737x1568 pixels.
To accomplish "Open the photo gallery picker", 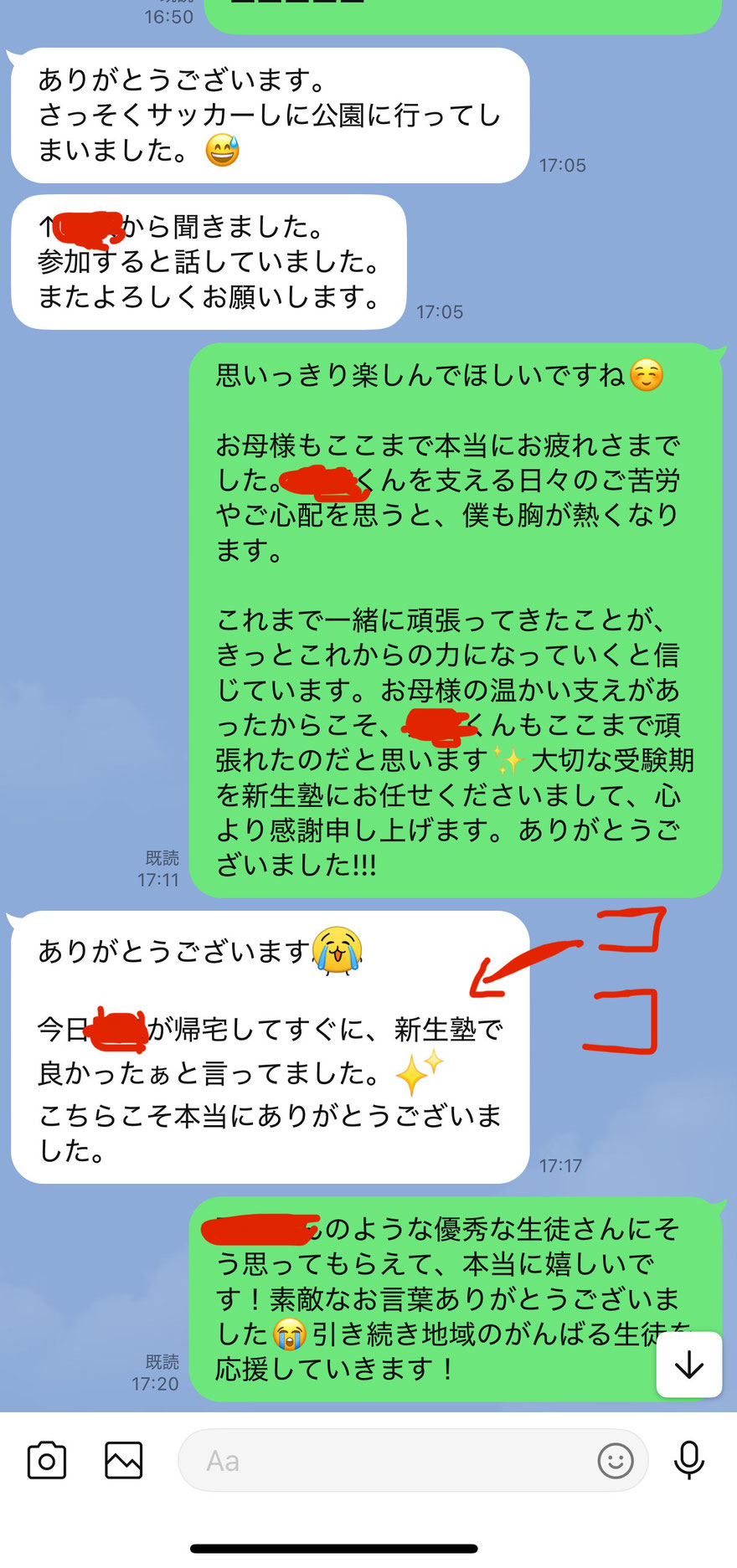I will click(123, 1461).
